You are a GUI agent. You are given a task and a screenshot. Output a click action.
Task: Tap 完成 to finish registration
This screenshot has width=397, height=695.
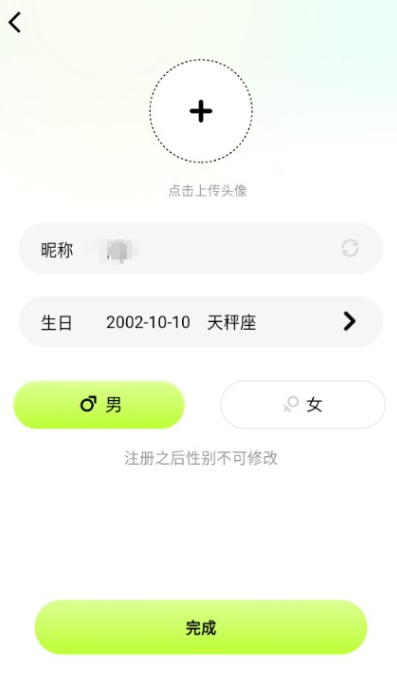201,627
